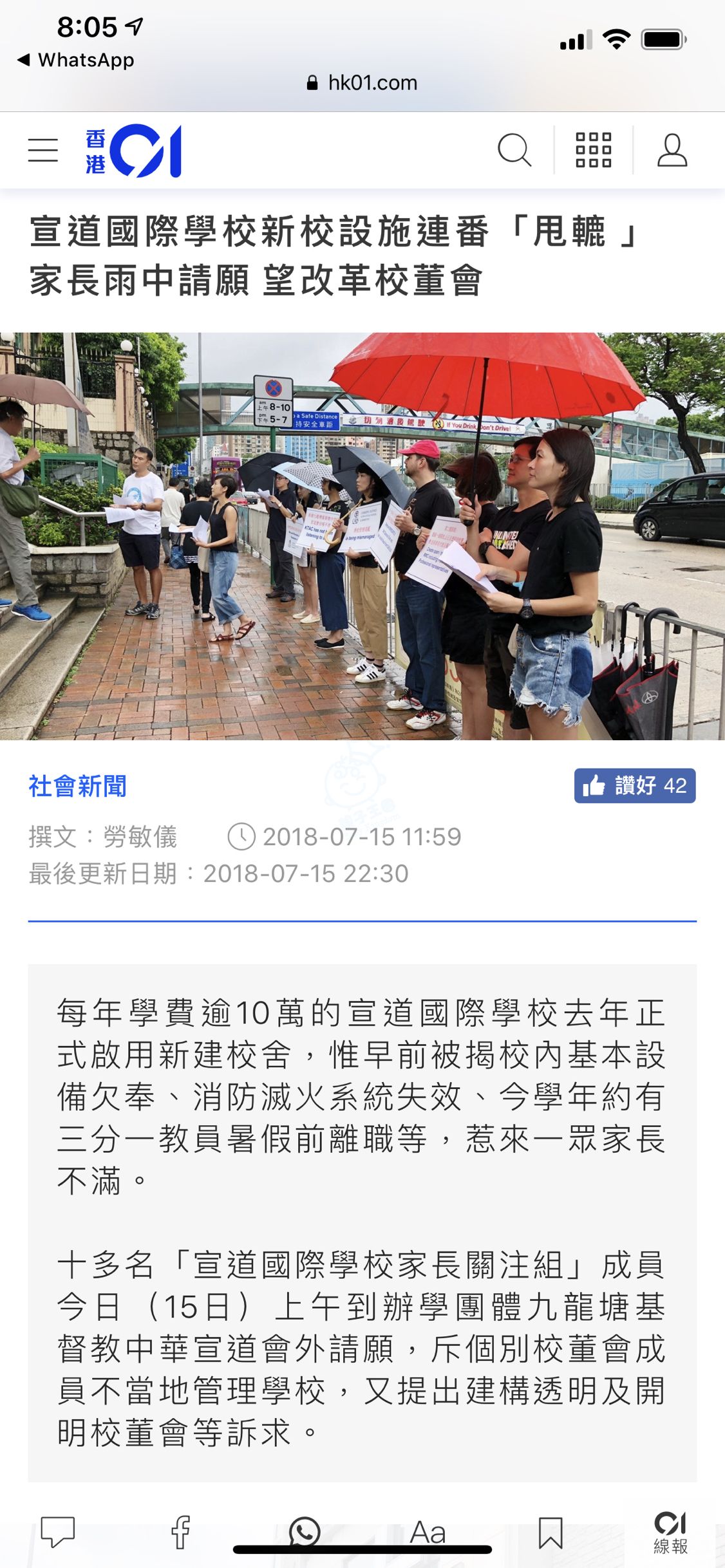The image size is (725, 1568).
Task: Open the comments bubble
Action: [58, 1531]
